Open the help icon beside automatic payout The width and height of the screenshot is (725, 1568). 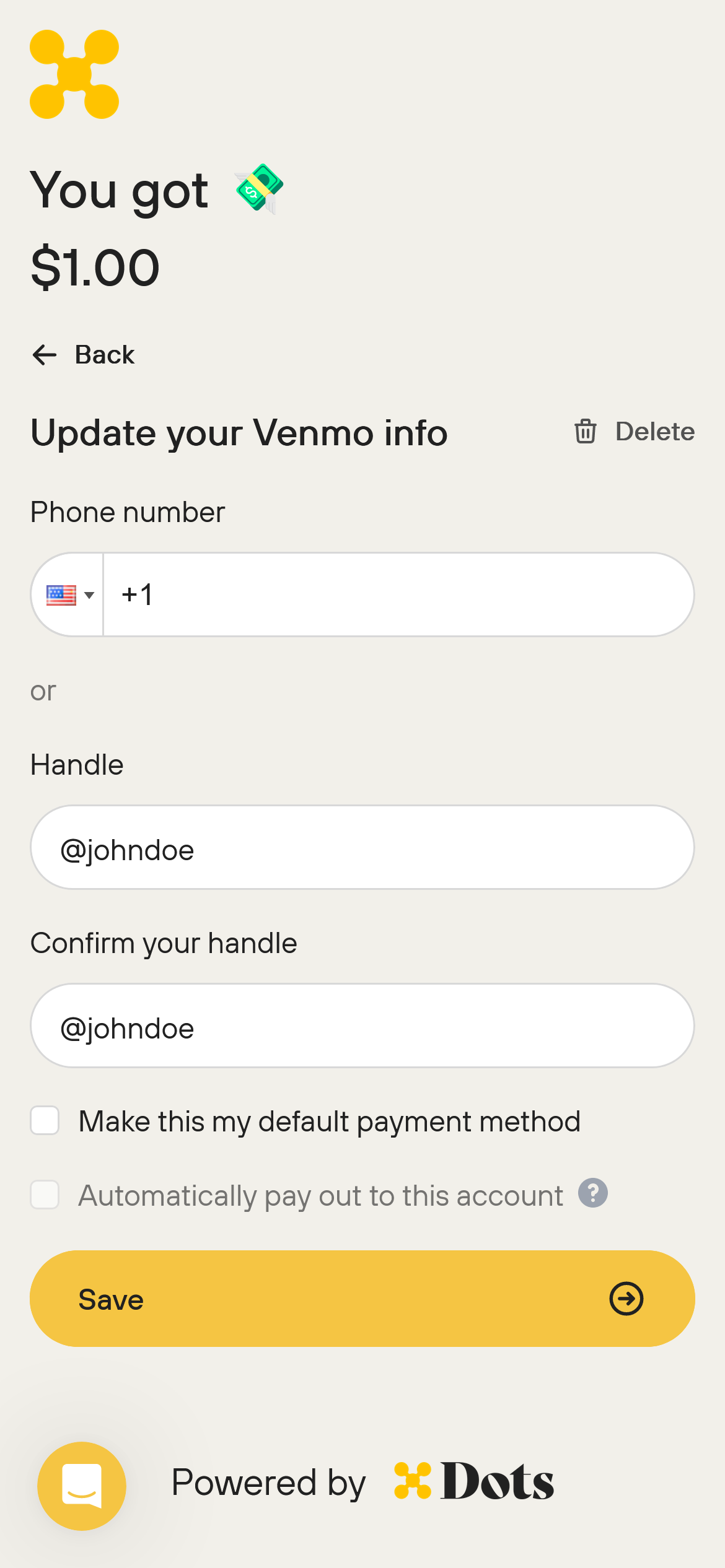coord(593,1193)
